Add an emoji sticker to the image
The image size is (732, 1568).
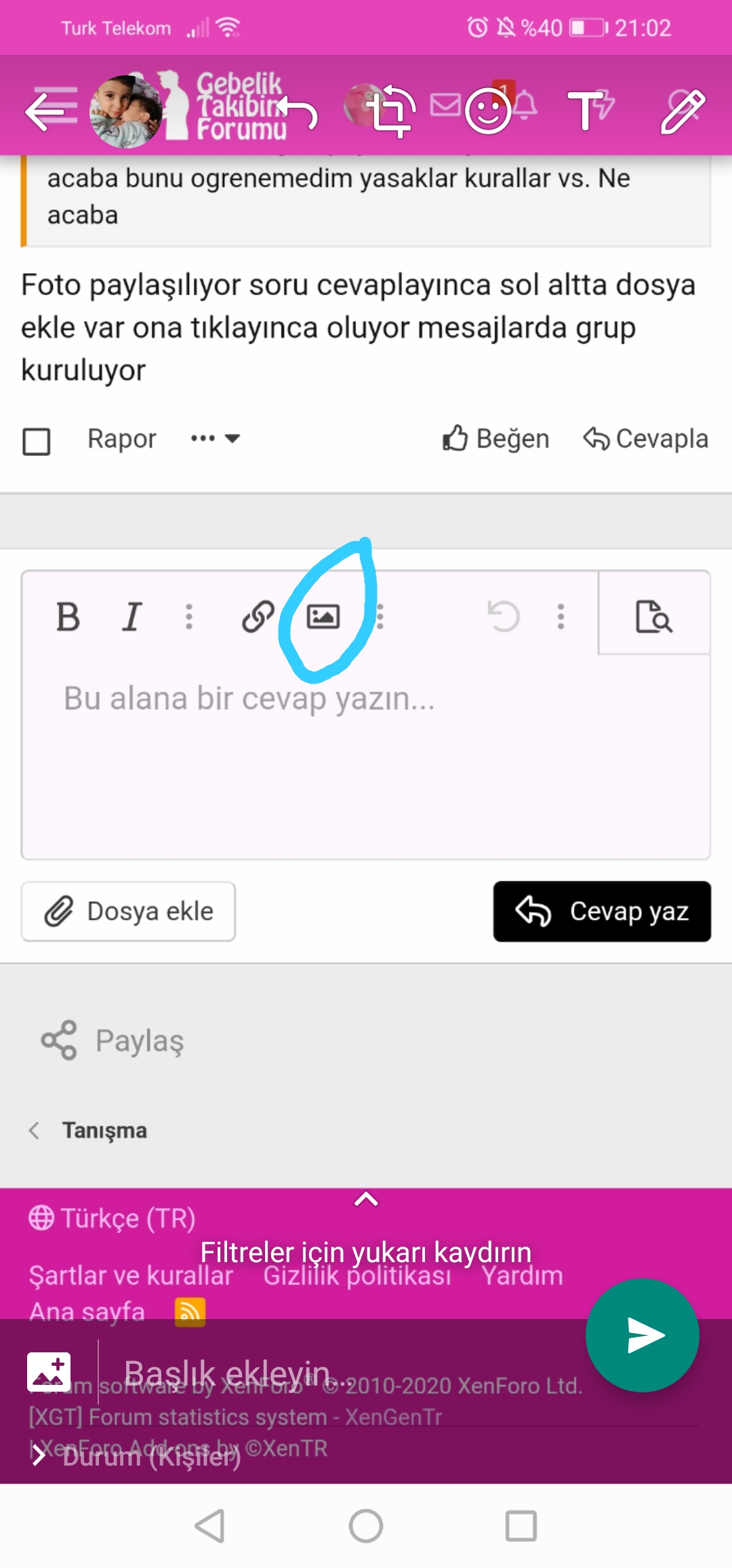point(488,111)
